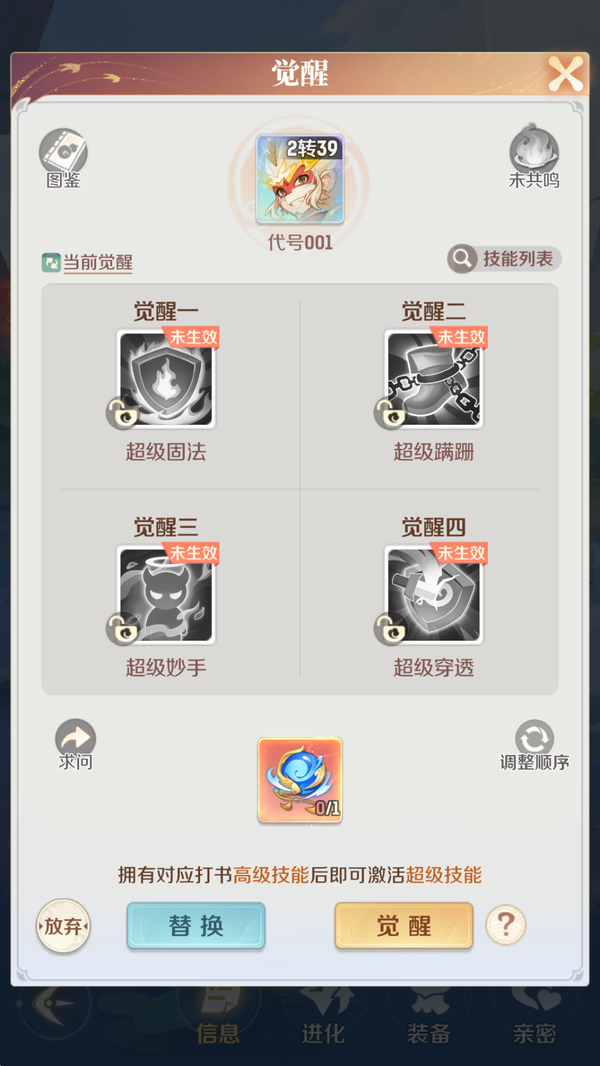View the 超级蹒跚 skill in 觉醒二

[433, 380]
